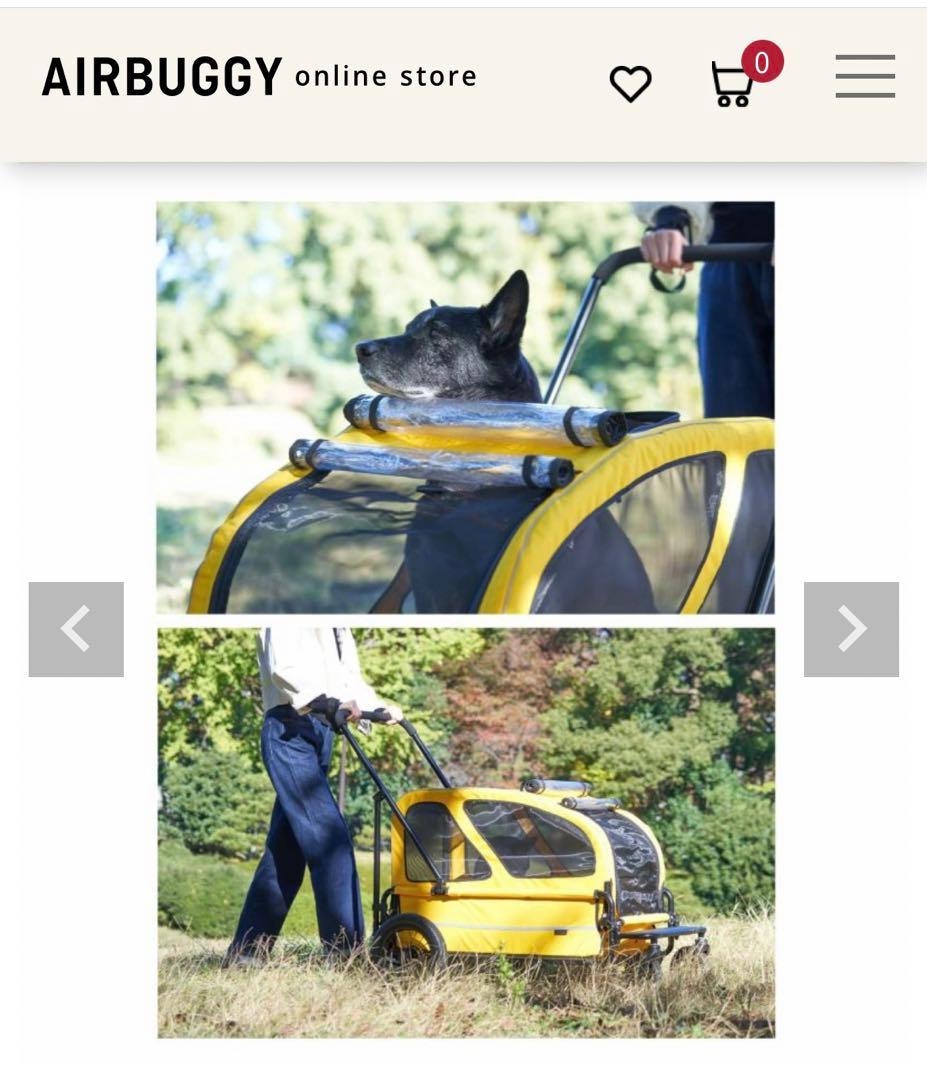This screenshot has width=927, height=1080.
Task: Show the previous product image
Action: 76,629
